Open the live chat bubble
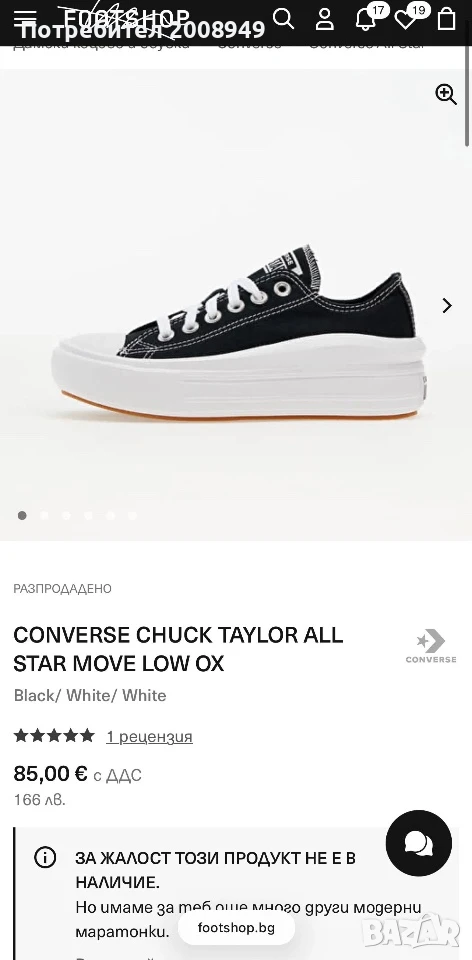 click(419, 843)
